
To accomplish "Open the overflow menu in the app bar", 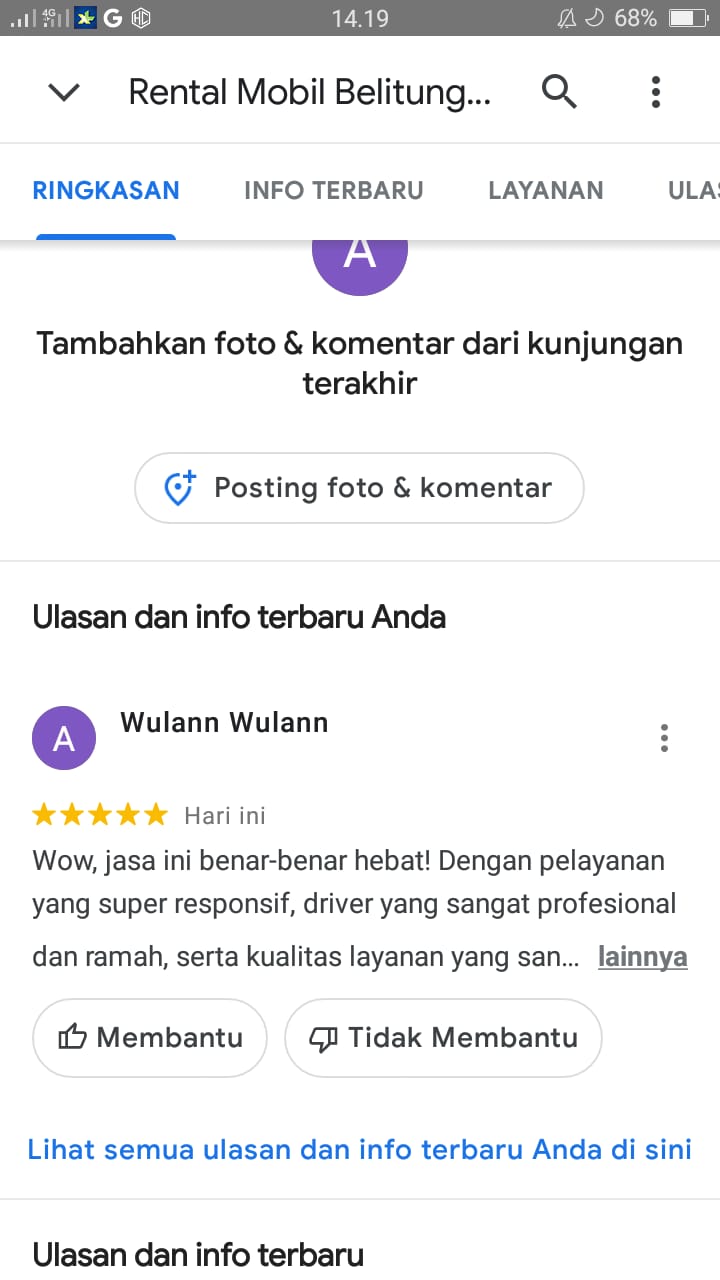I will click(656, 92).
